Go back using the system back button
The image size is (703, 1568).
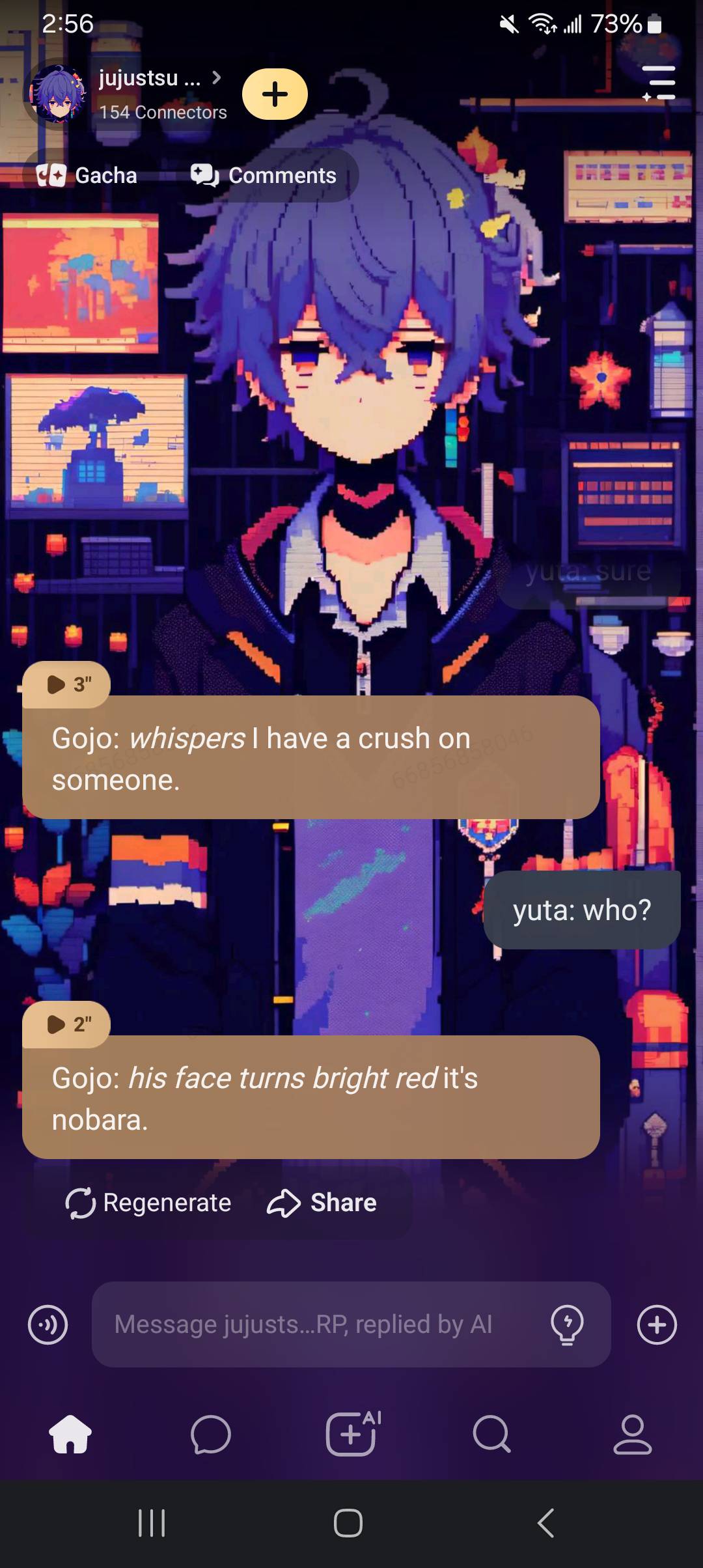[545, 1523]
